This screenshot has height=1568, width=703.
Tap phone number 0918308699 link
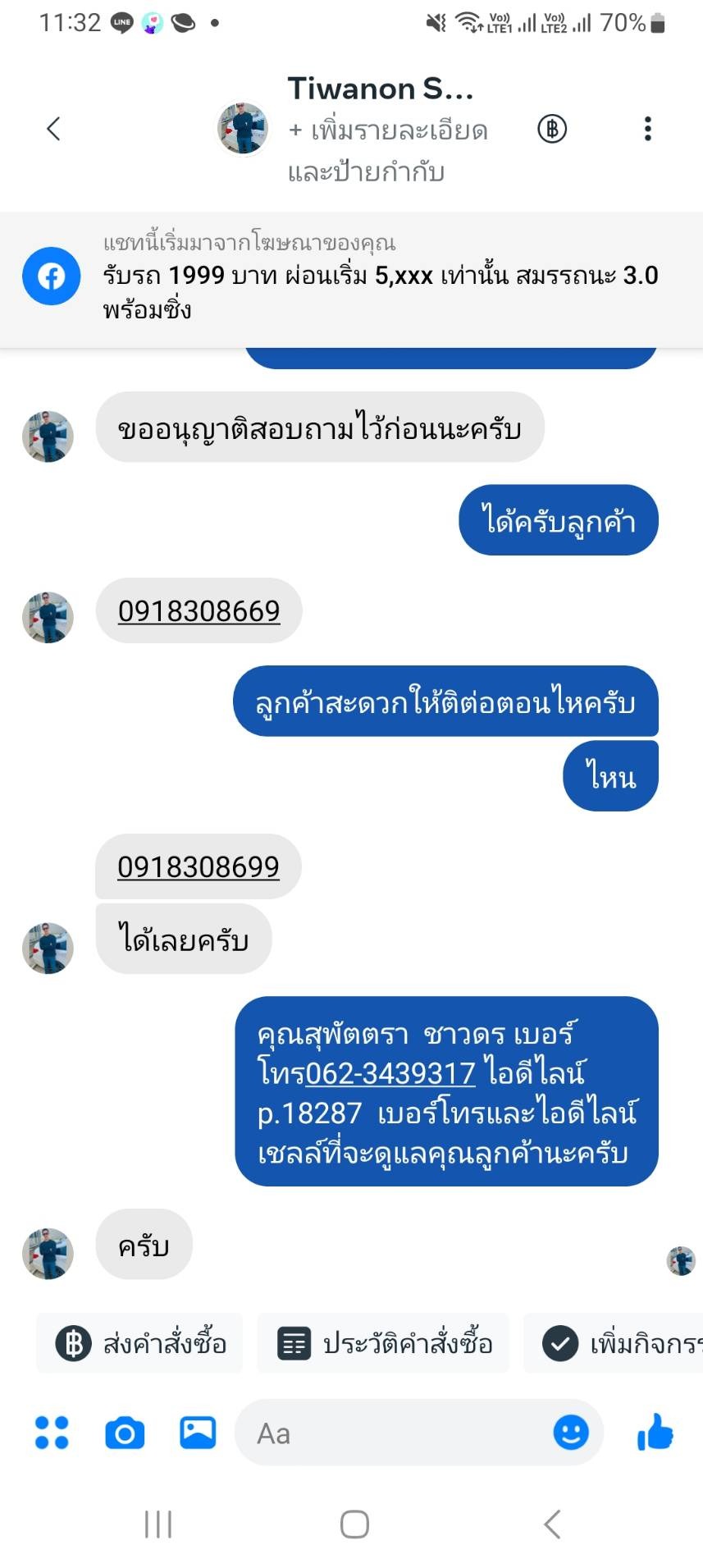pyautogui.click(x=199, y=867)
